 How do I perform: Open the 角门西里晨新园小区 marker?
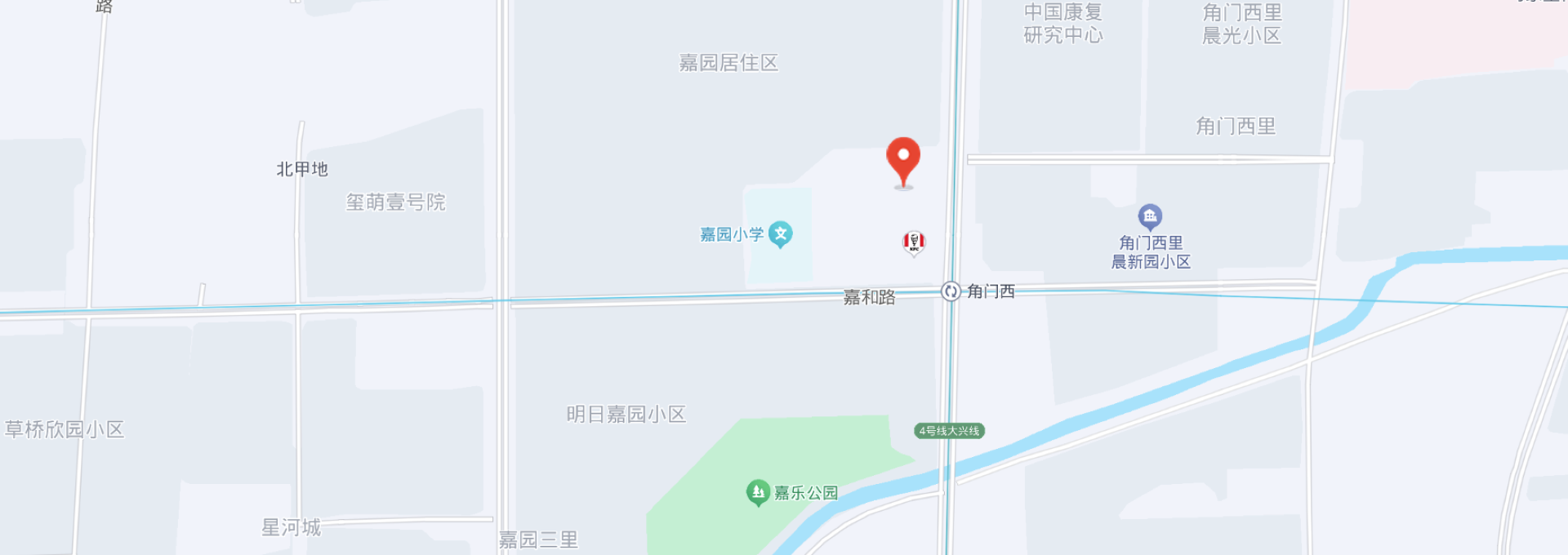point(1150,216)
